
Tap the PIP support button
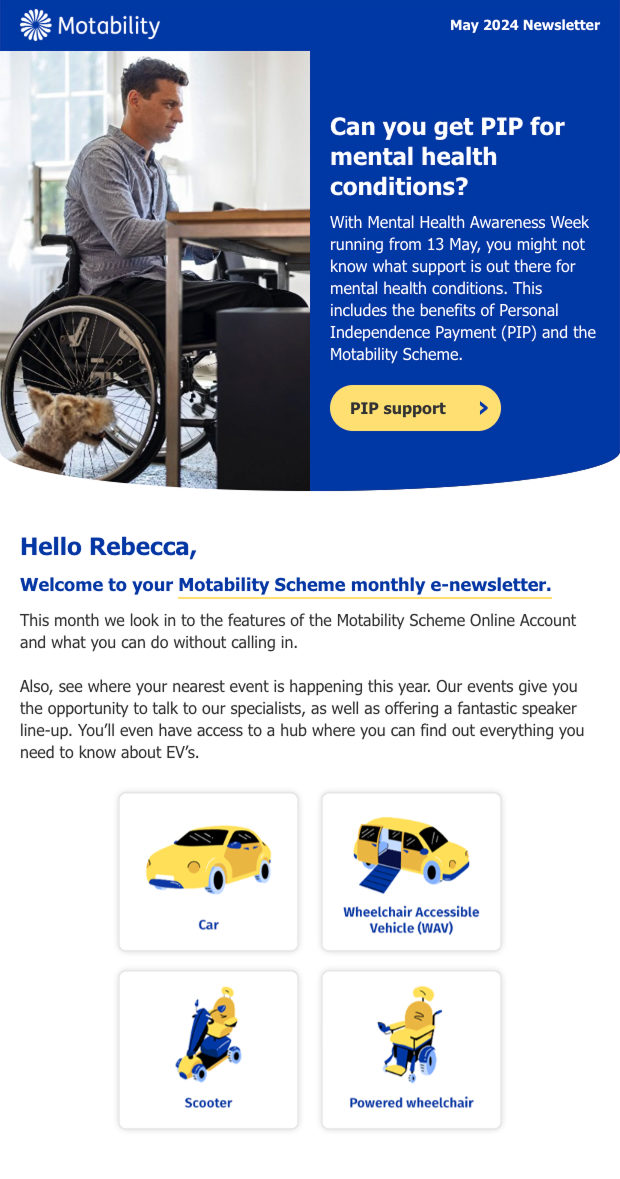click(x=415, y=408)
